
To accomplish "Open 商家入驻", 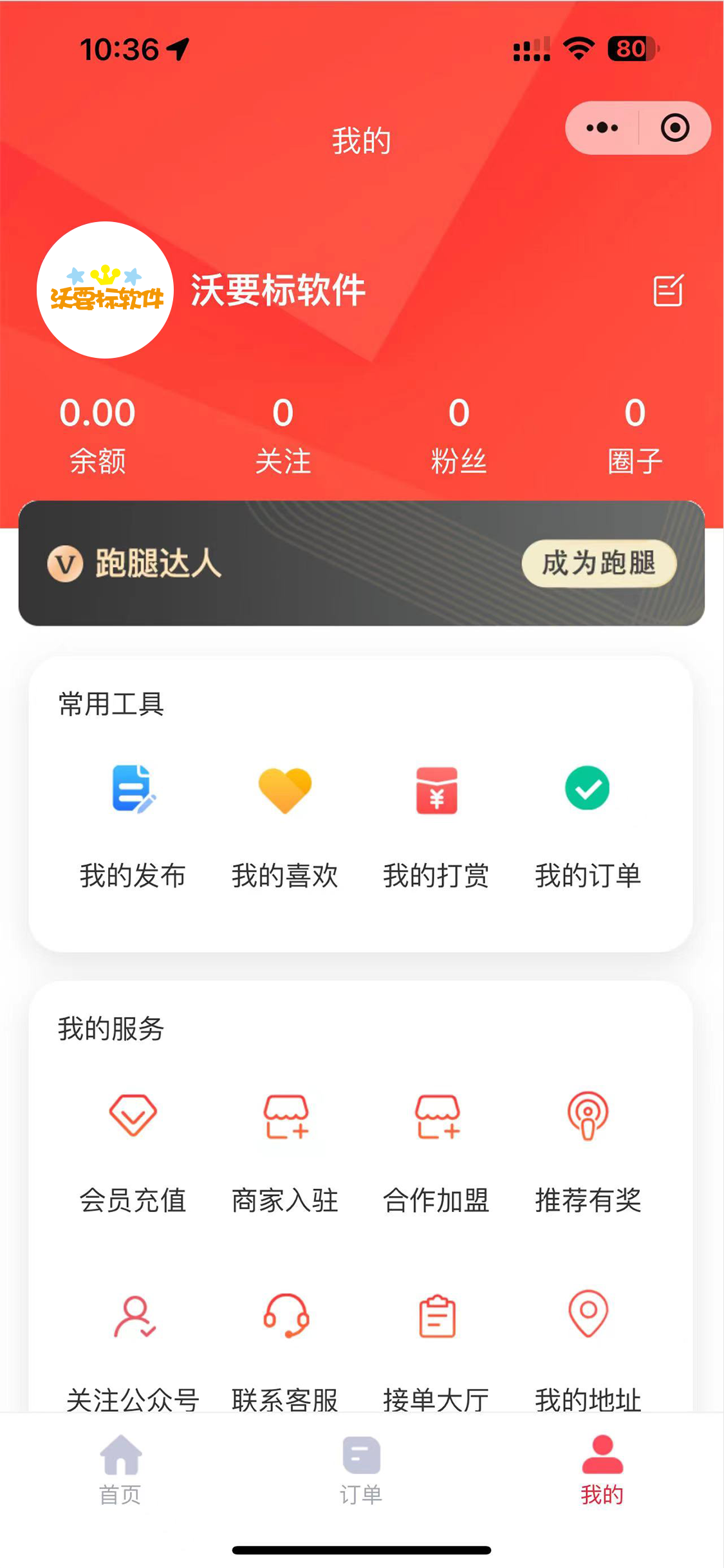I will coord(285,1152).
